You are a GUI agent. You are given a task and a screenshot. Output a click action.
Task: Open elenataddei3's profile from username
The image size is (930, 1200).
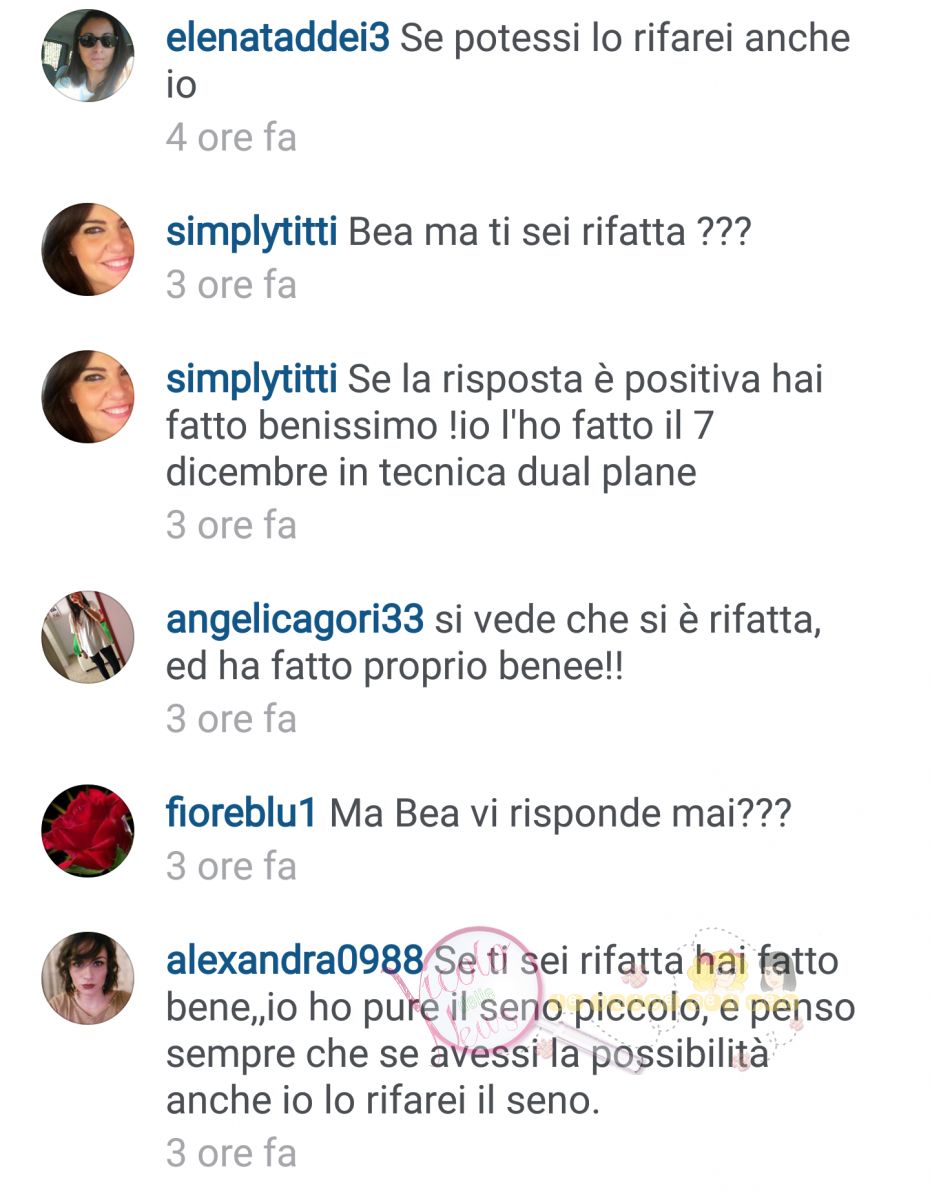[278, 40]
